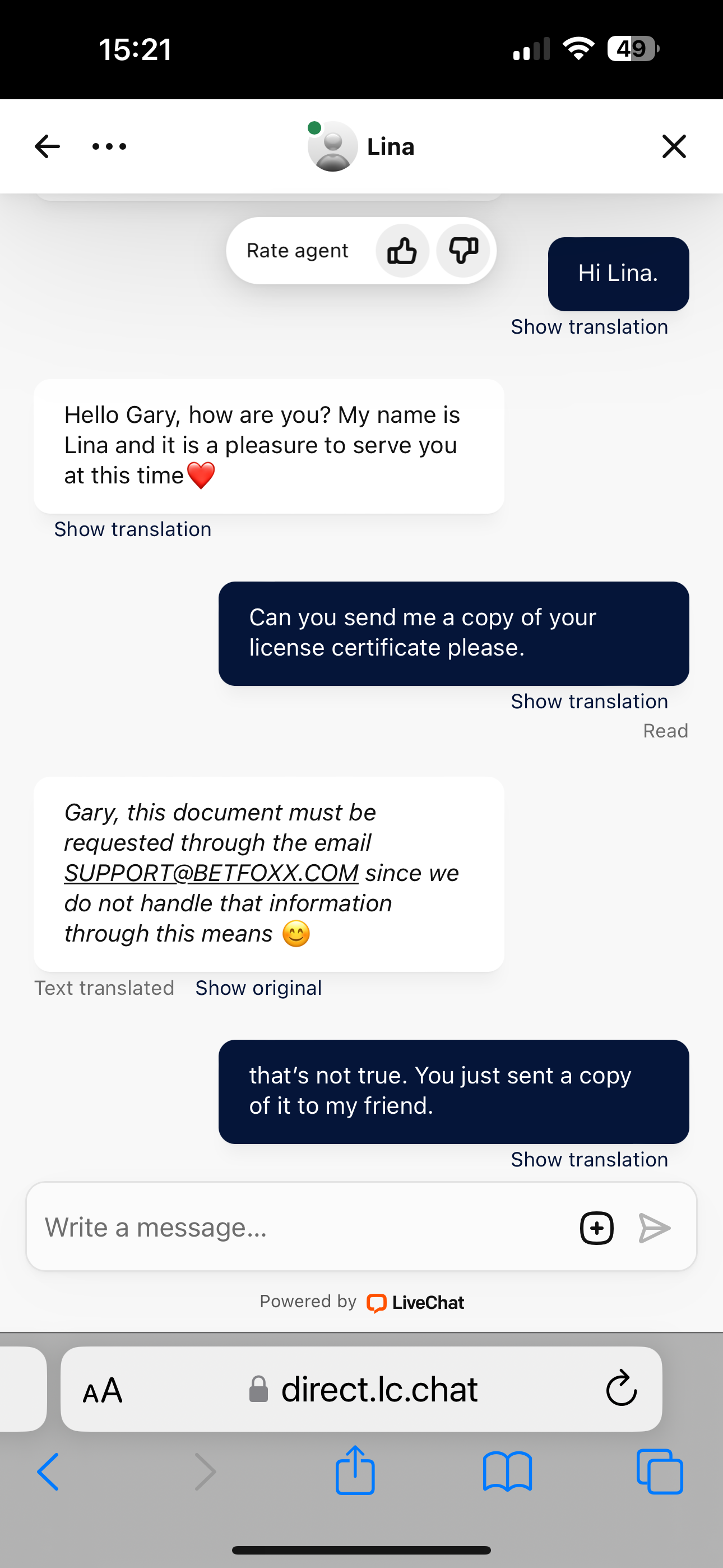Screen dimensions: 723x1568
Task: Open Safari's AA text size menu
Action: (103, 1390)
